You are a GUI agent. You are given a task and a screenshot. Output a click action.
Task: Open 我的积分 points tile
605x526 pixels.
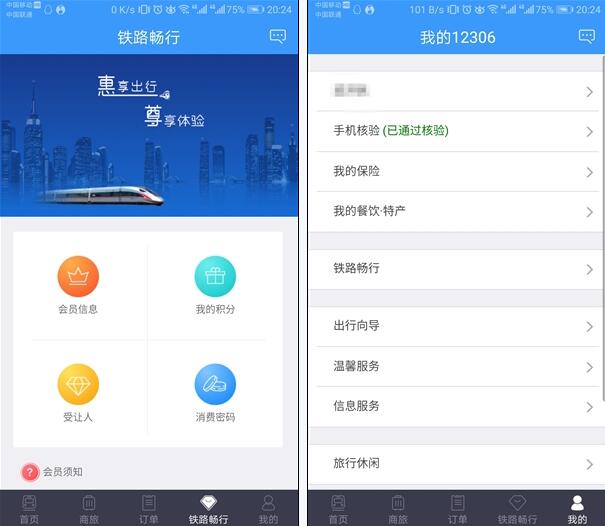[x=215, y=285]
